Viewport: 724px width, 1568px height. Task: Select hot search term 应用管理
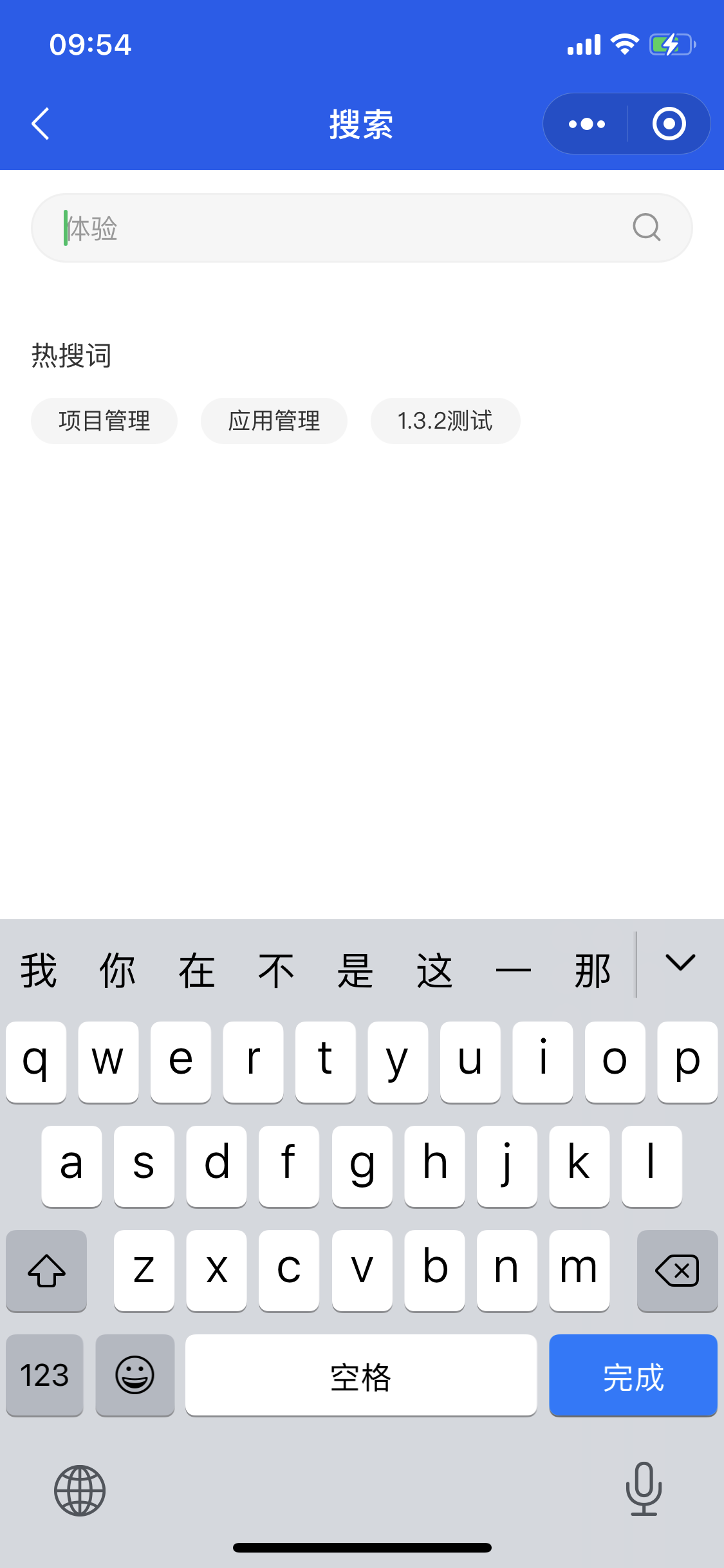(274, 421)
